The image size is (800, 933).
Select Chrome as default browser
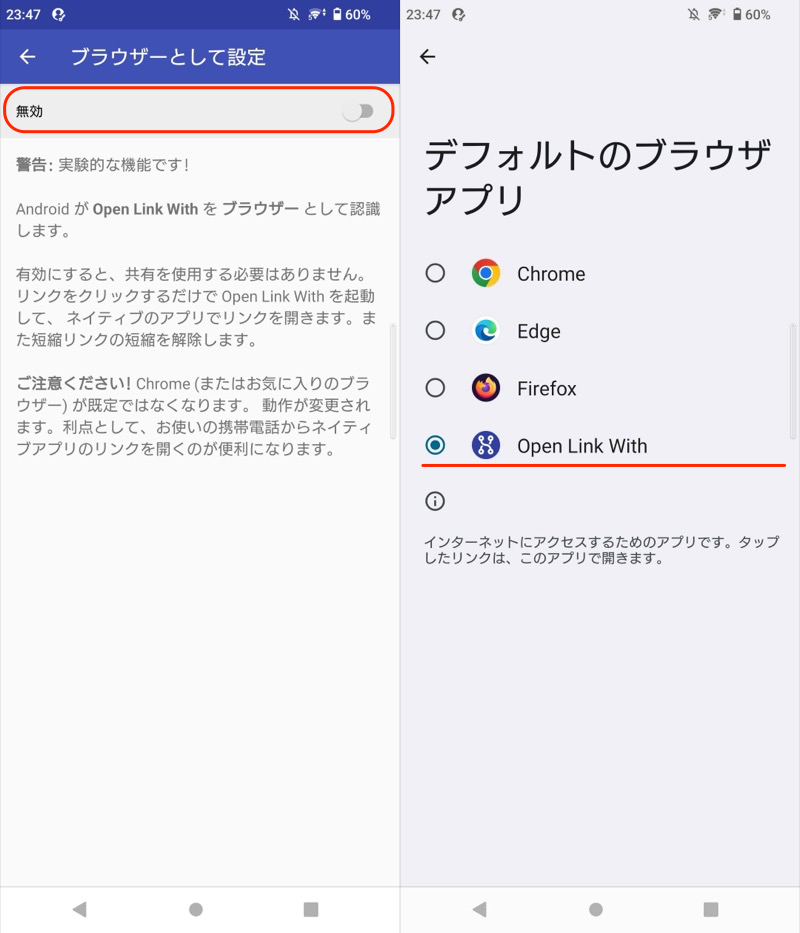point(435,273)
